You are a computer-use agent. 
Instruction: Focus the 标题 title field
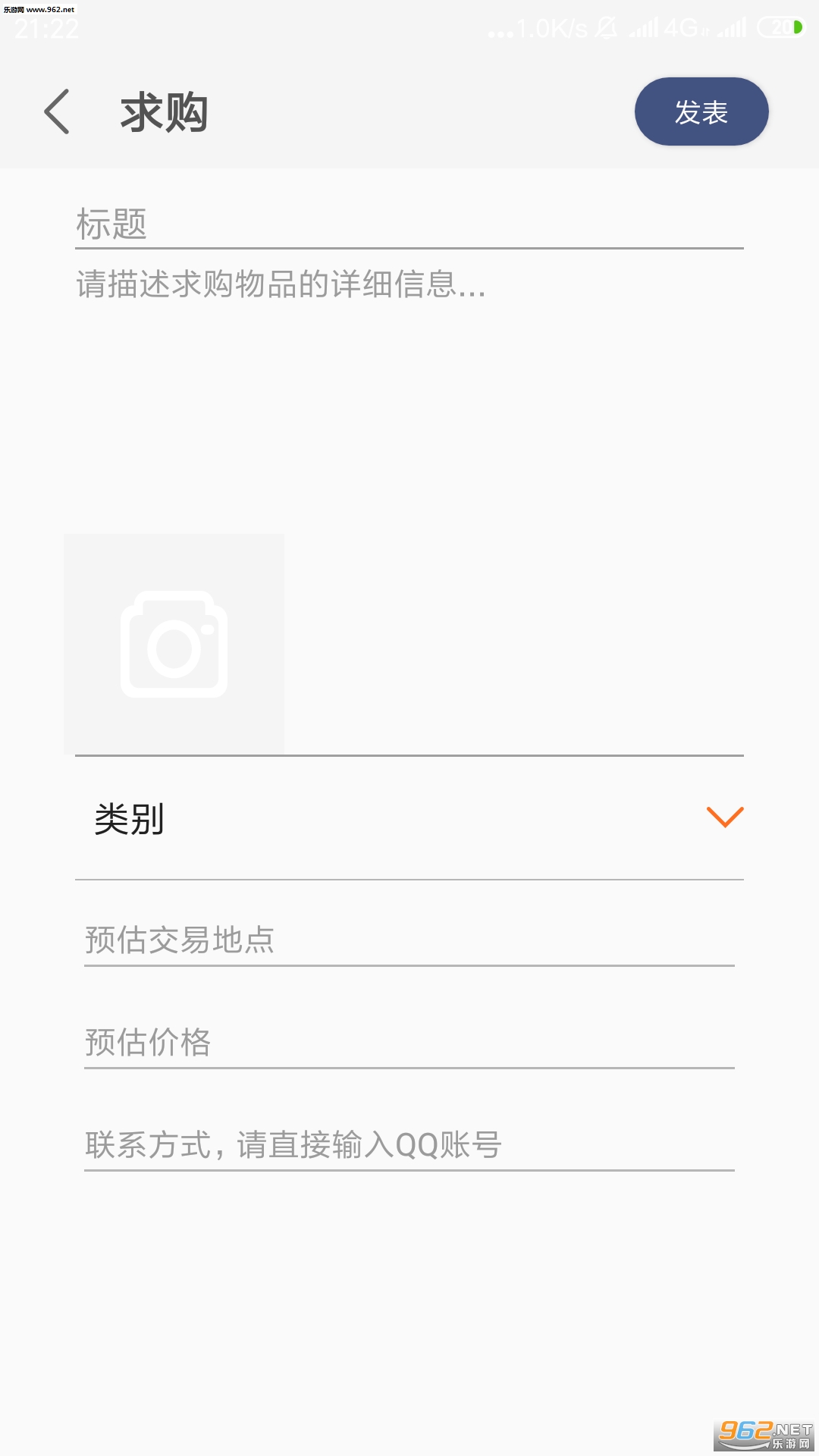(408, 224)
